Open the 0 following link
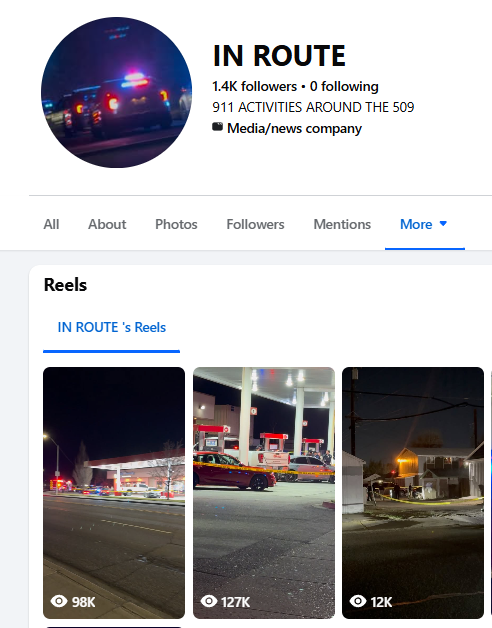Viewport: 492px width, 628px height. [344, 87]
